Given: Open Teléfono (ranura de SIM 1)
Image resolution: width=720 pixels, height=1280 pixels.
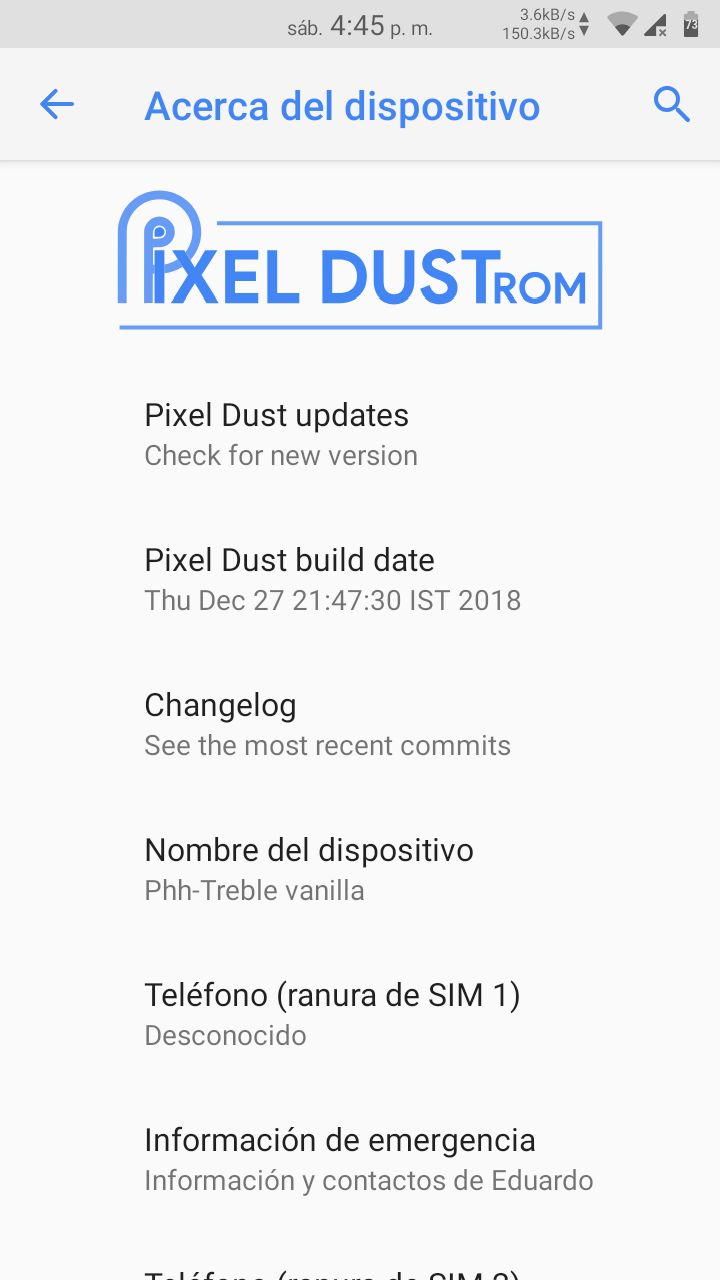Looking at the screenshot, I should pyautogui.click(x=360, y=1015).
